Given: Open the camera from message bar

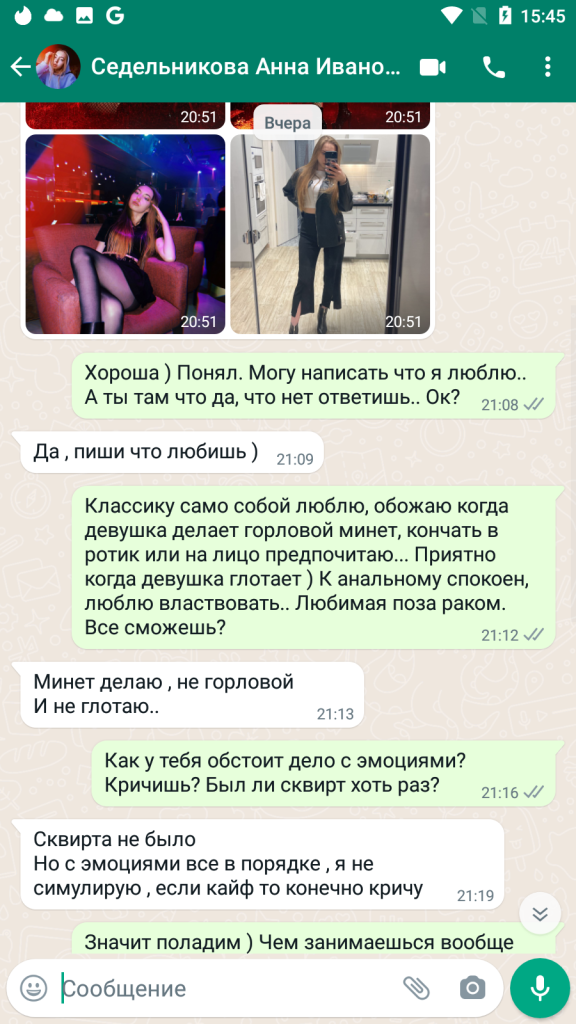Looking at the screenshot, I should [472, 988].
